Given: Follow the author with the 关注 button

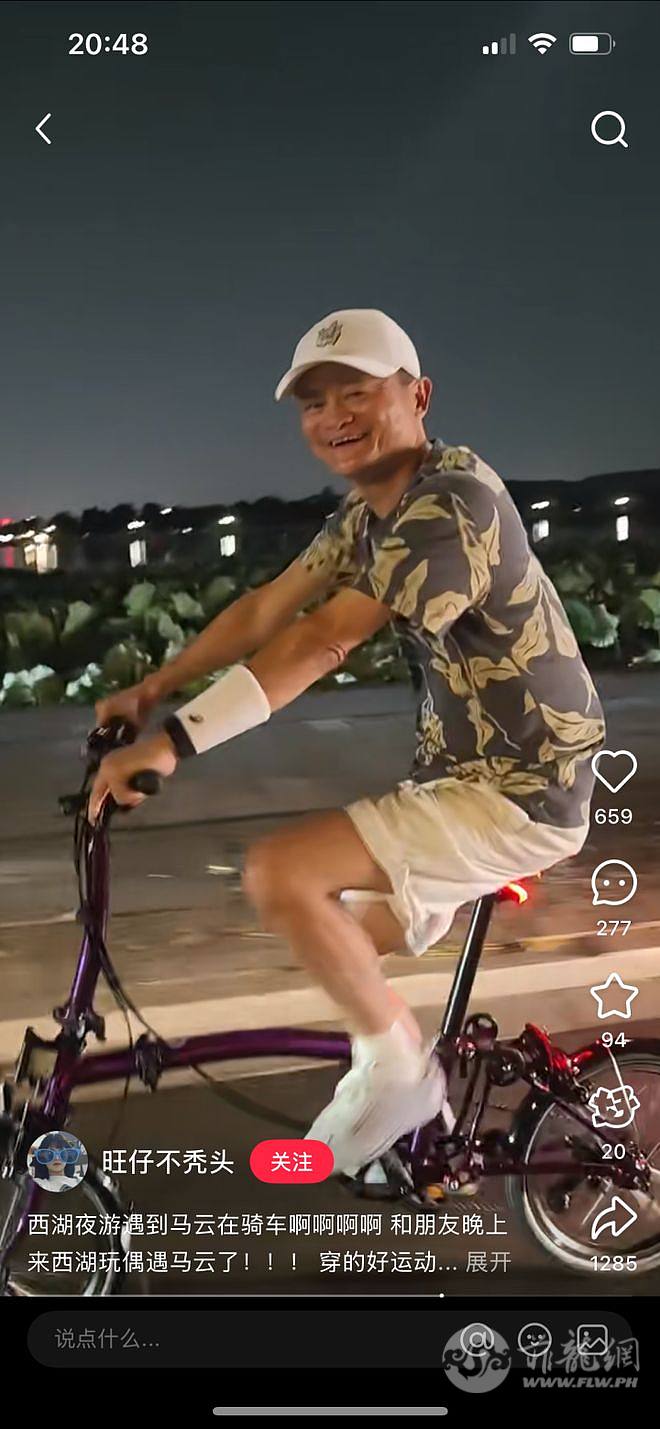Looking at the screenshot, I should tap(291, 1162).
